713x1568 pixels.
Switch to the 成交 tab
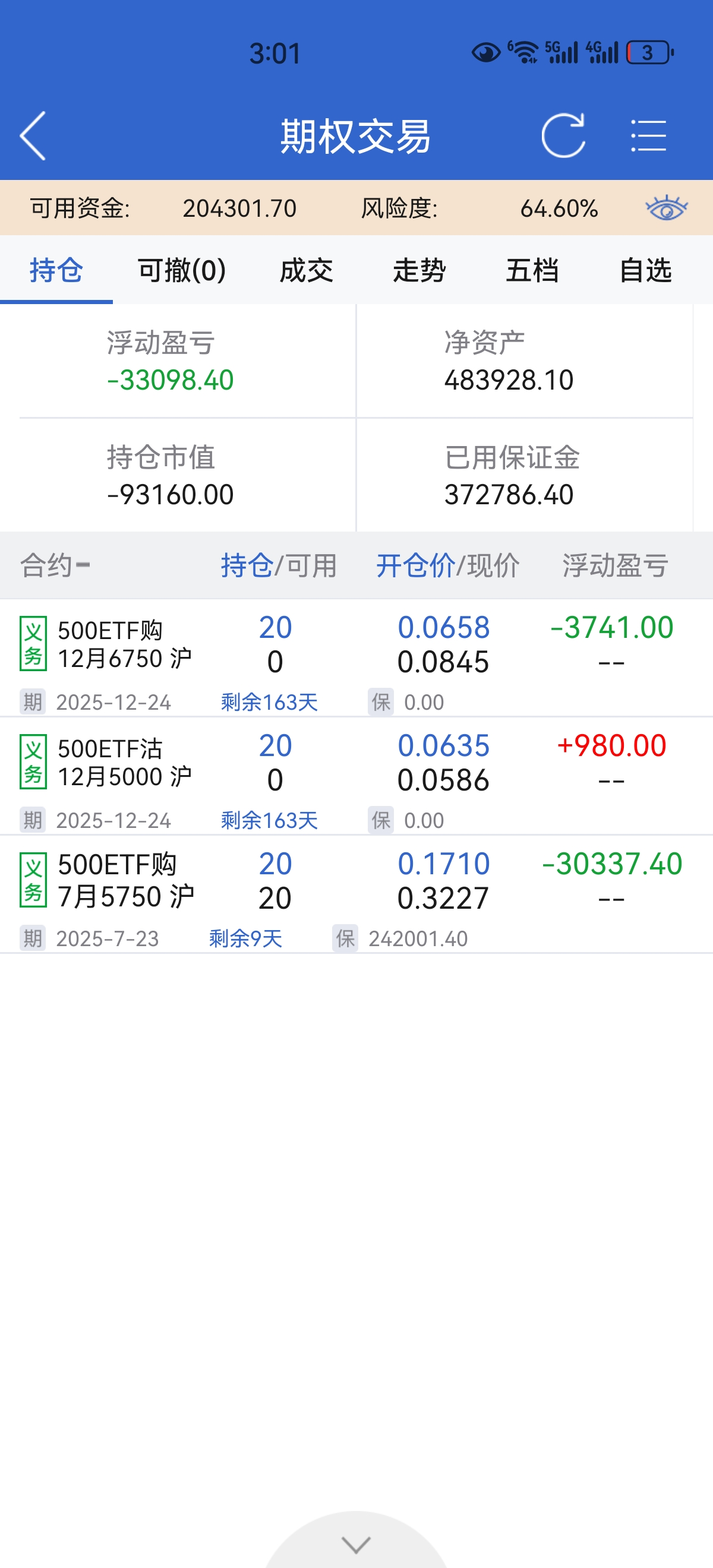pos(306,270)
